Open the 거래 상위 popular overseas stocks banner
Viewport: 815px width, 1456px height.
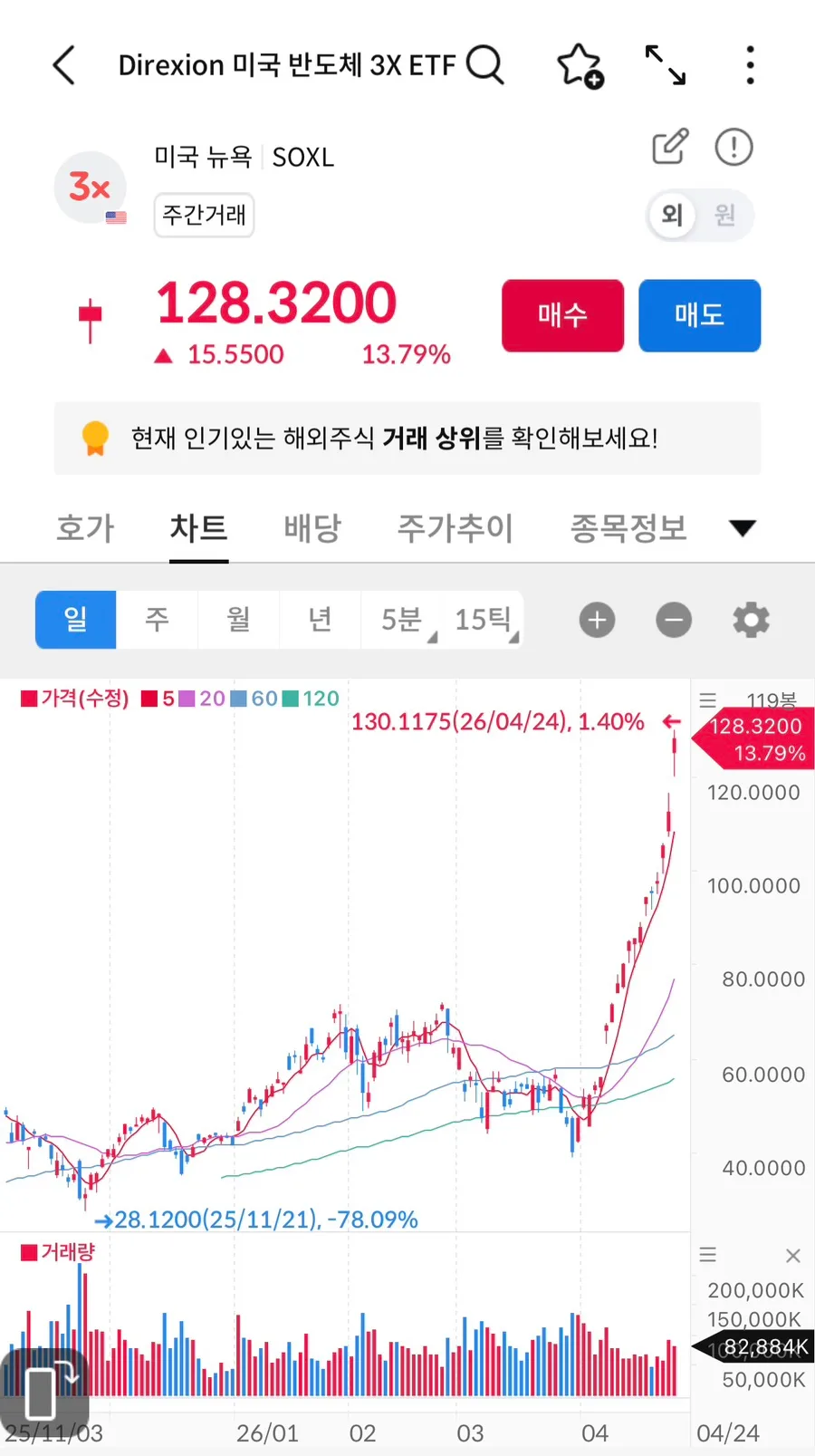pos(407,439)
